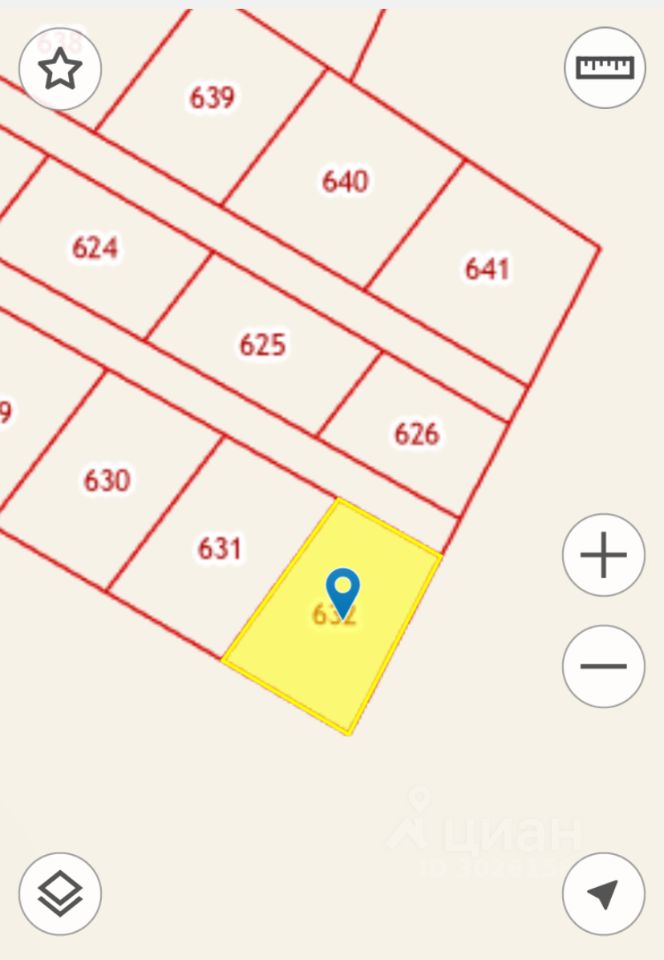The image size is (664, 960).
Task: Open the map layers selector
Action: (60, 893)
